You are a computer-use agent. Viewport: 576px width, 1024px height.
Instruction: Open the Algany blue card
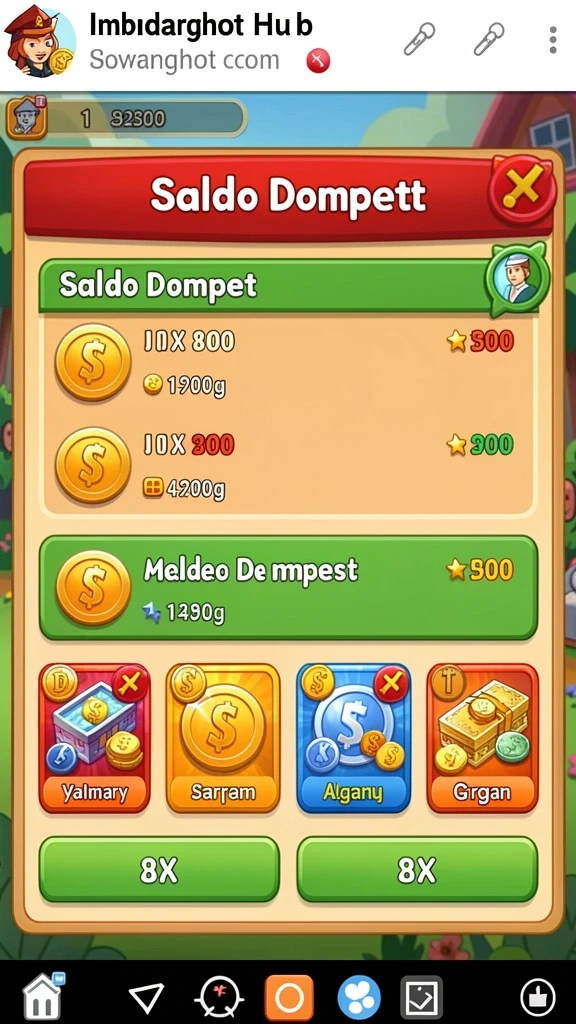click(x=353, y=738)
